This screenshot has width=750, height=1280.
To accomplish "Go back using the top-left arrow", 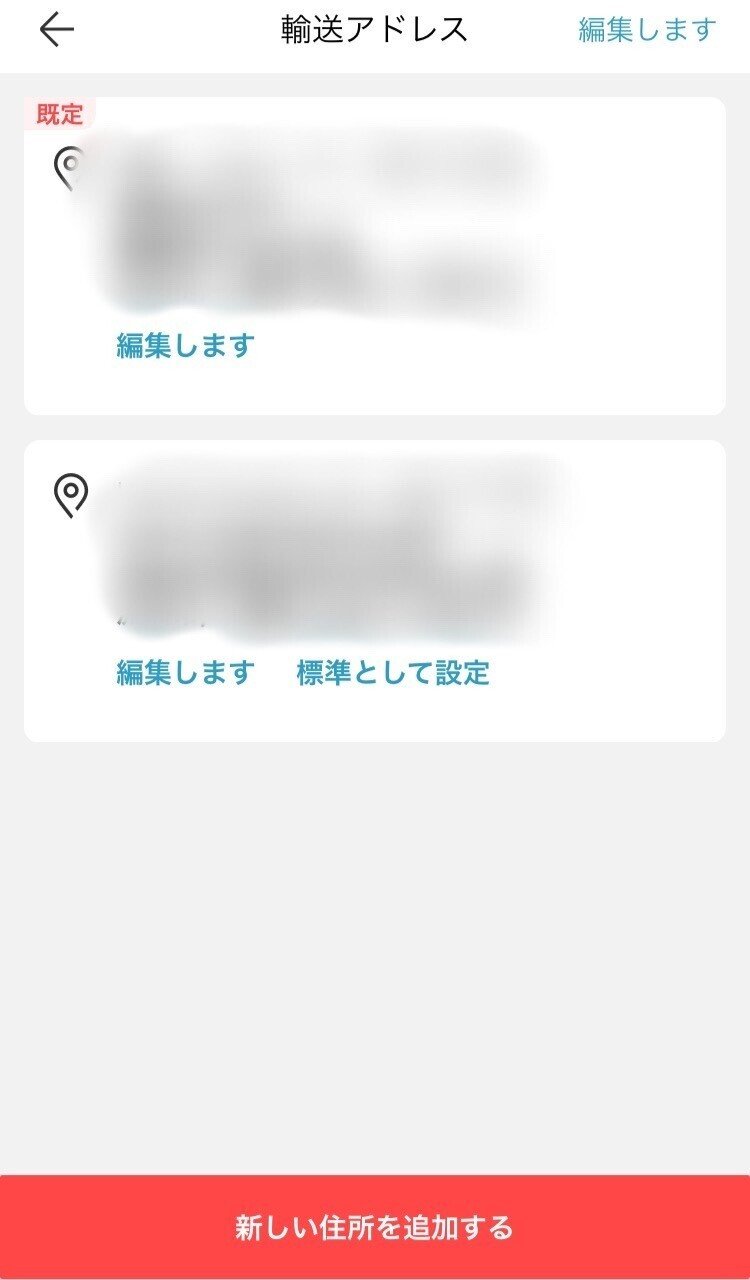I will (57, 30).
